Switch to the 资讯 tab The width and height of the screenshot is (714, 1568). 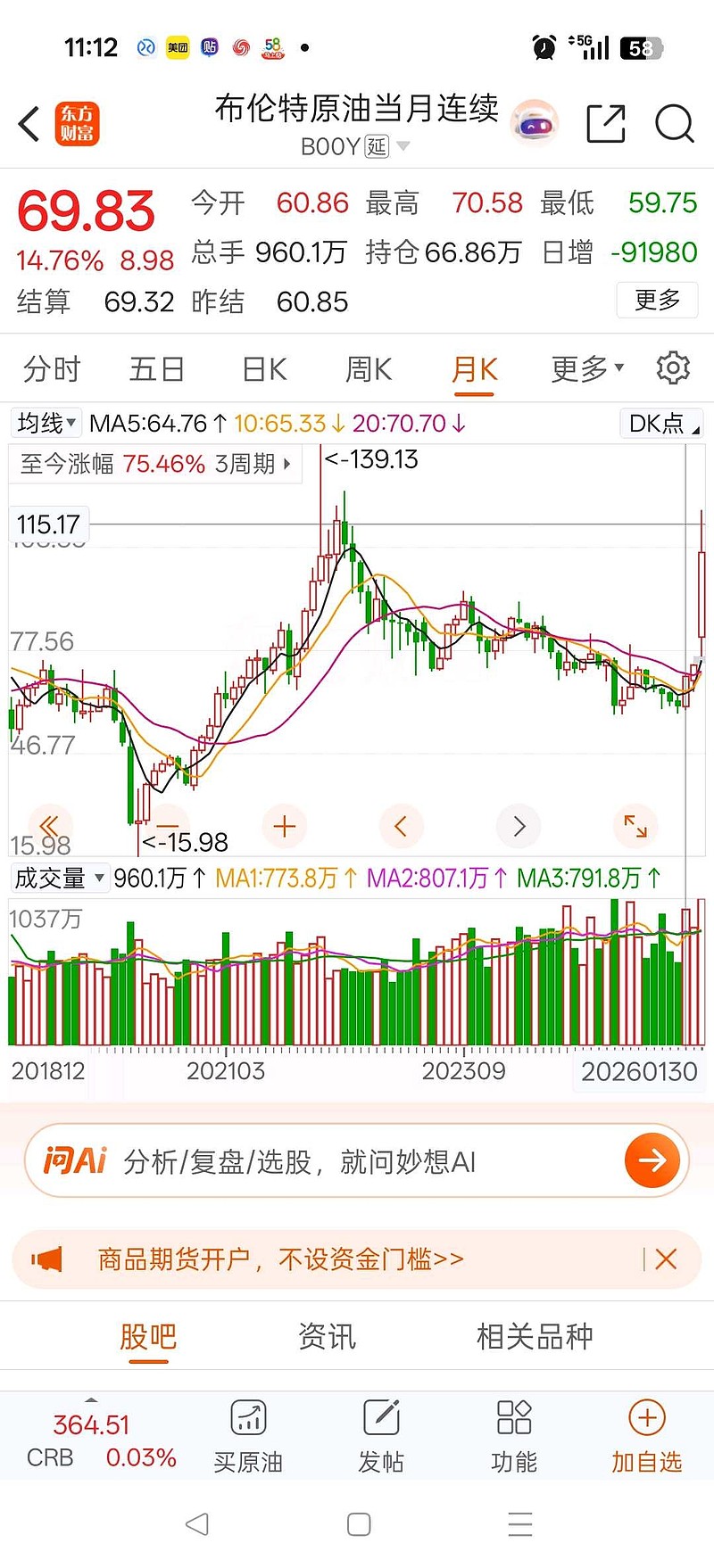[x=327, y=1336]
